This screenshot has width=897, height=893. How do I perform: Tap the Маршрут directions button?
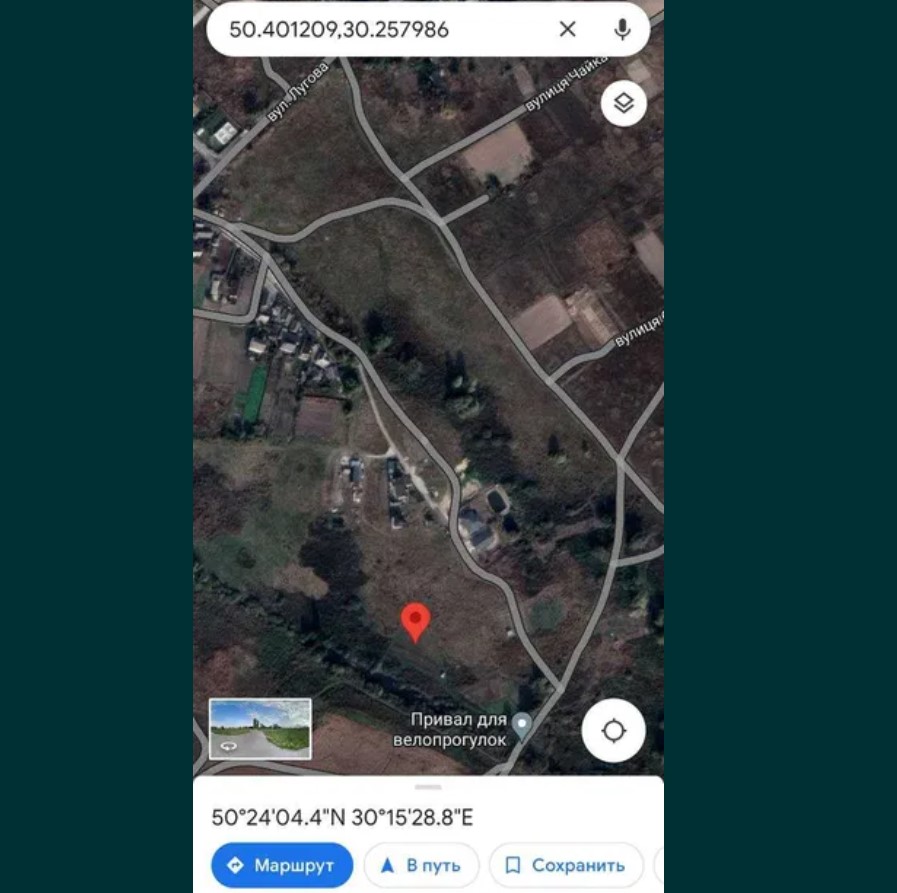coord(282,865)
